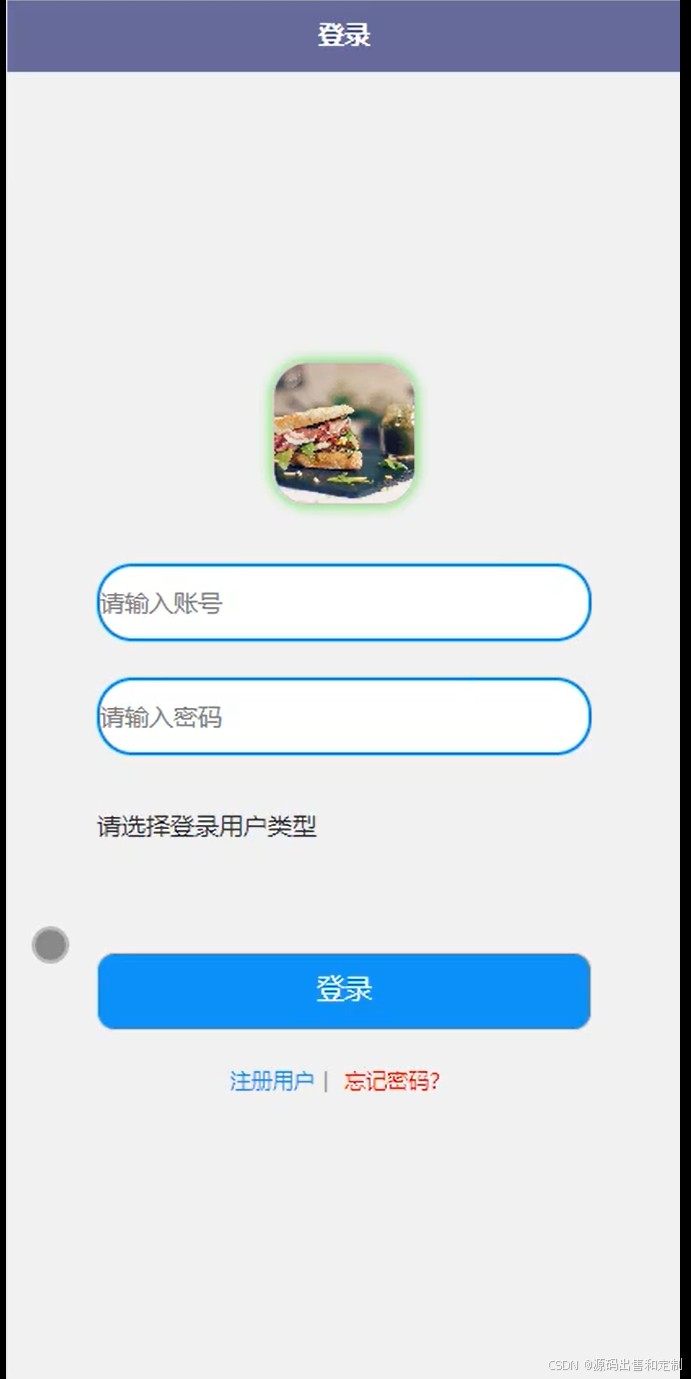Tap the blue 登录 button

pos(344,990)
